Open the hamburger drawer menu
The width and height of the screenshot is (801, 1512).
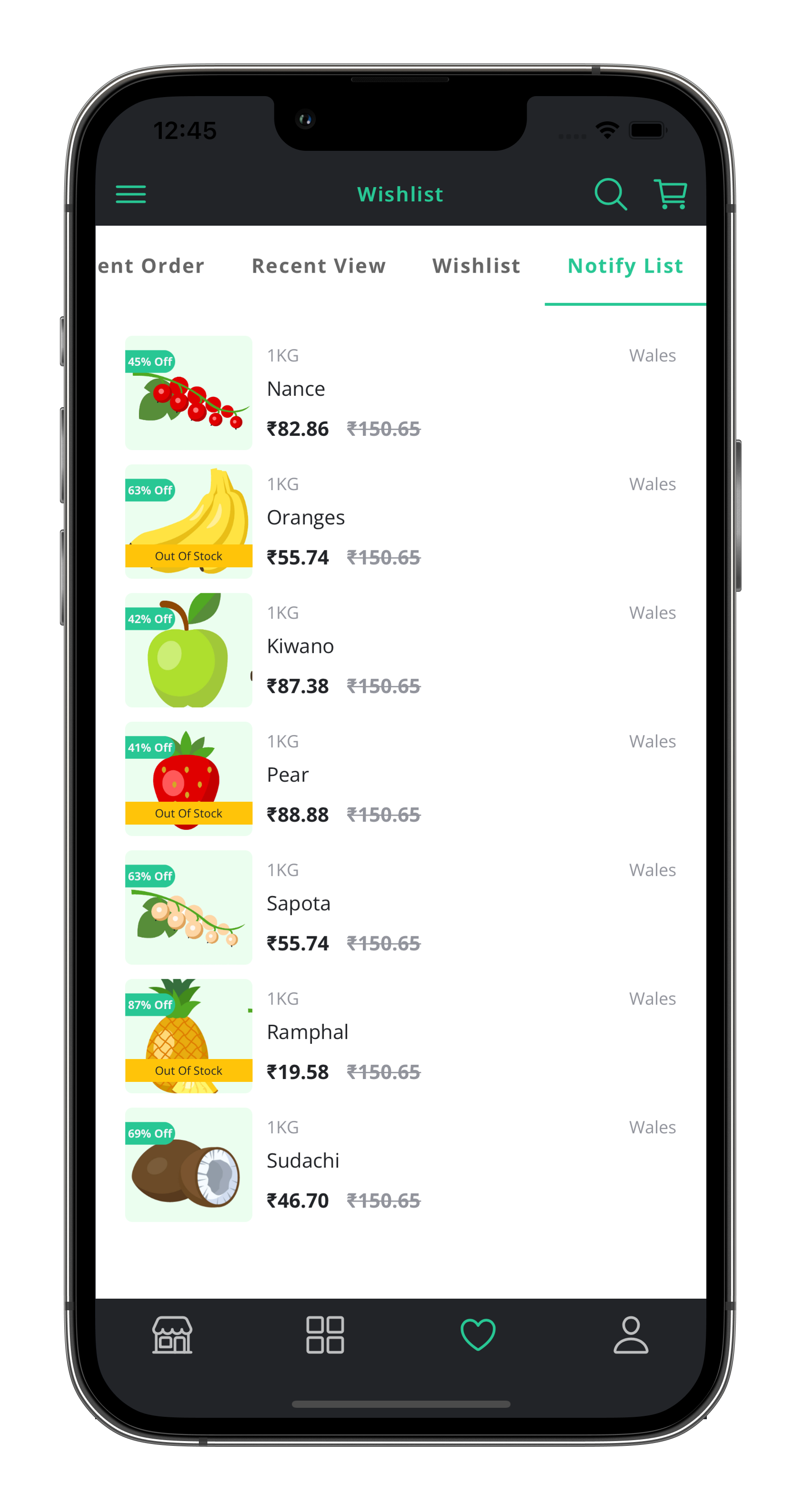click(x=130, y=194)
